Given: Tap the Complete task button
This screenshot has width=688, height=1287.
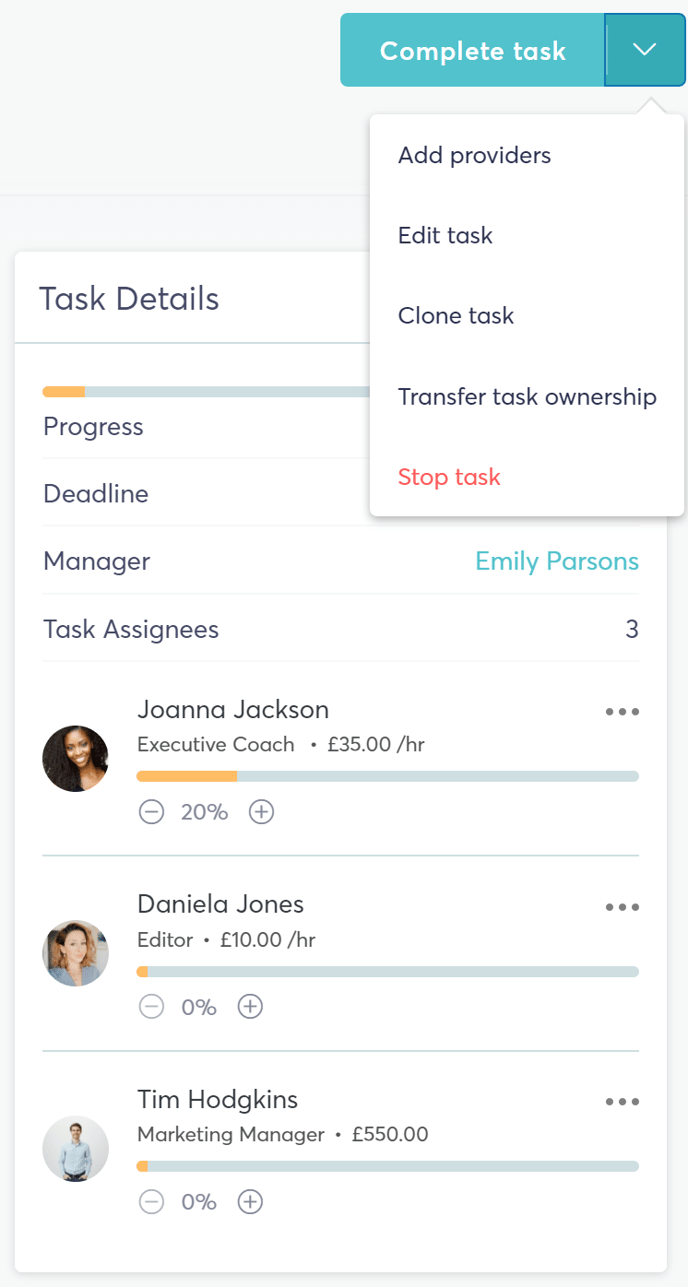Looking at the screenshot, I should 472,50.
